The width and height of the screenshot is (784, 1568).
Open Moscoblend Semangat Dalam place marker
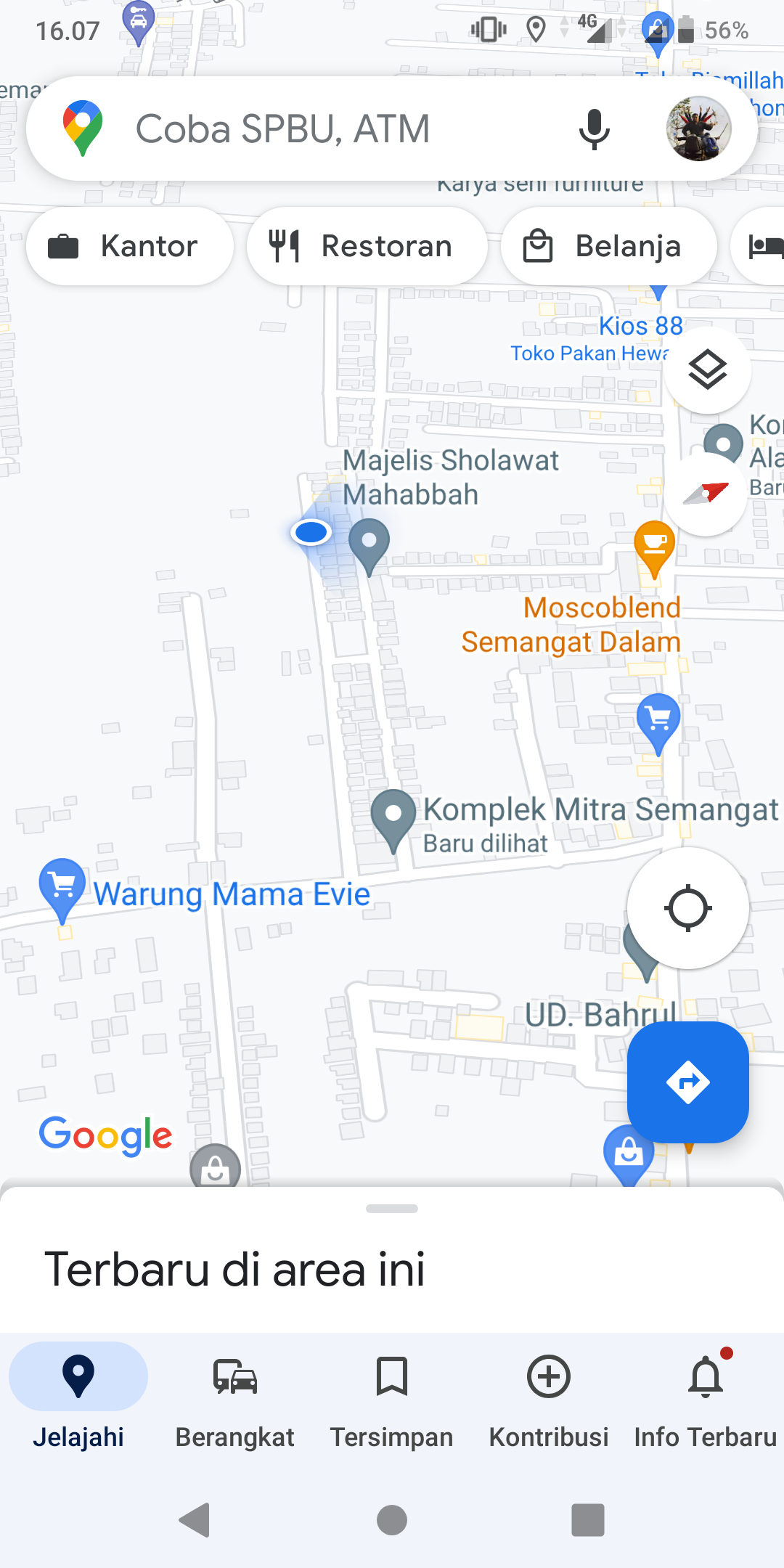click(x=654, y=546)
